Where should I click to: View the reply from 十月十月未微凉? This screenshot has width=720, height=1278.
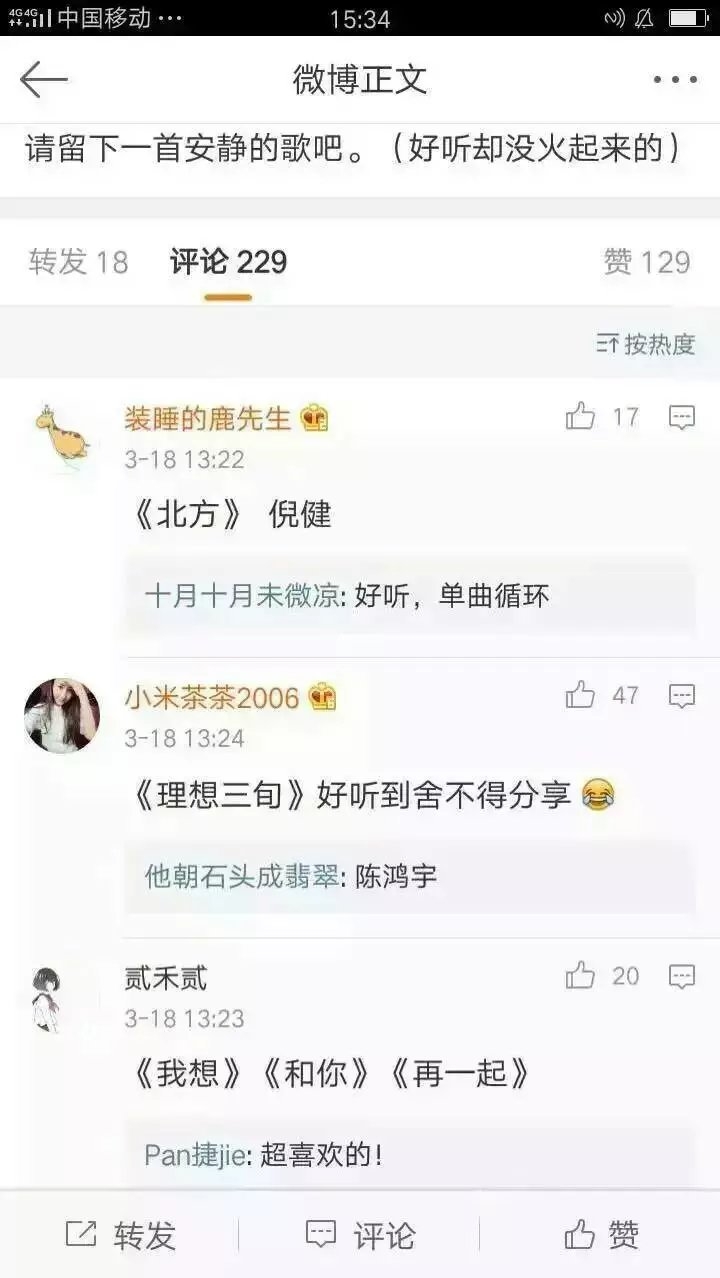[410, 597]
